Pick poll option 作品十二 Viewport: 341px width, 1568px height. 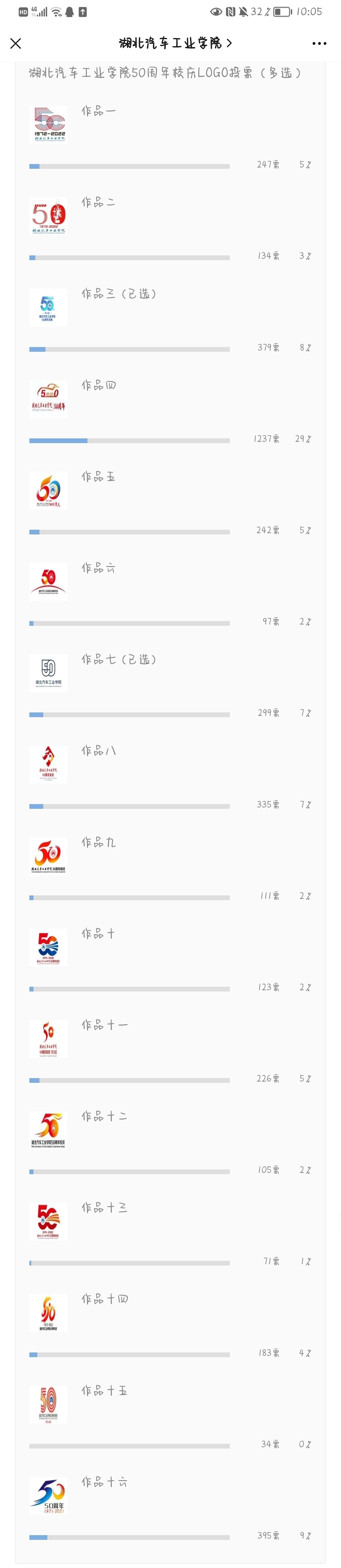105,1116
